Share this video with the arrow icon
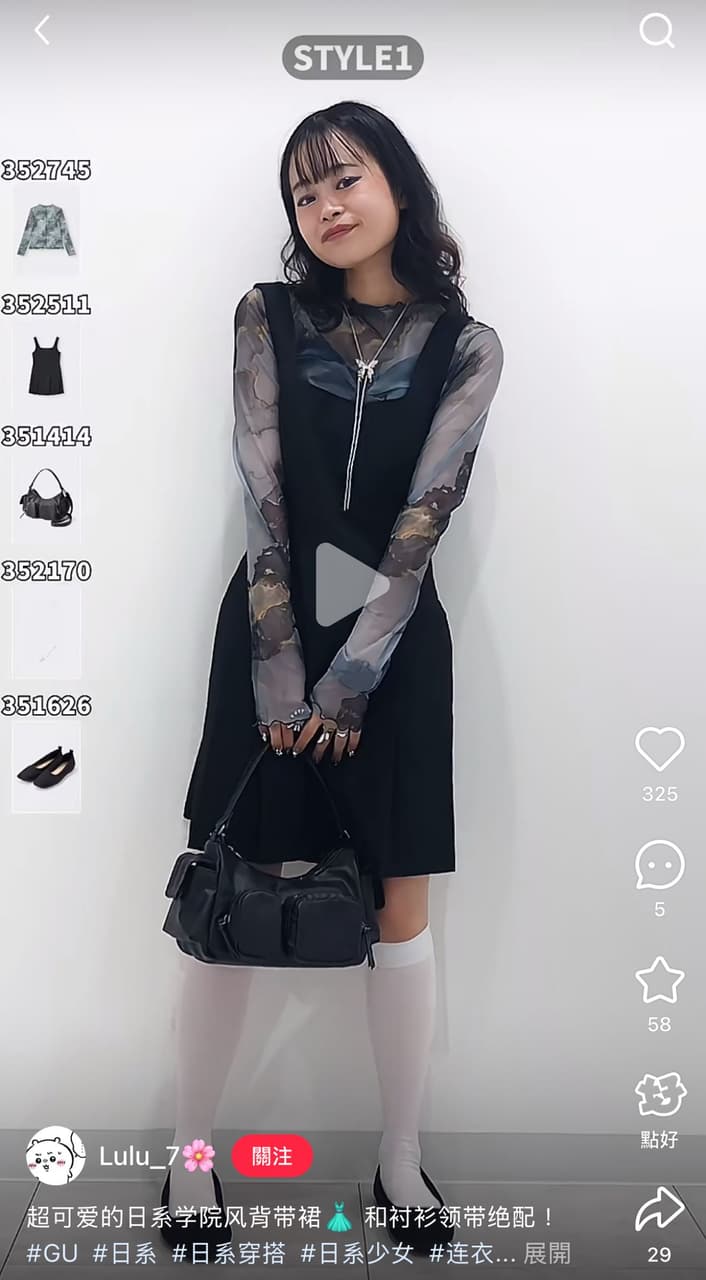The width and height of the screenshot is (706, 1280). pos(660,1211)
